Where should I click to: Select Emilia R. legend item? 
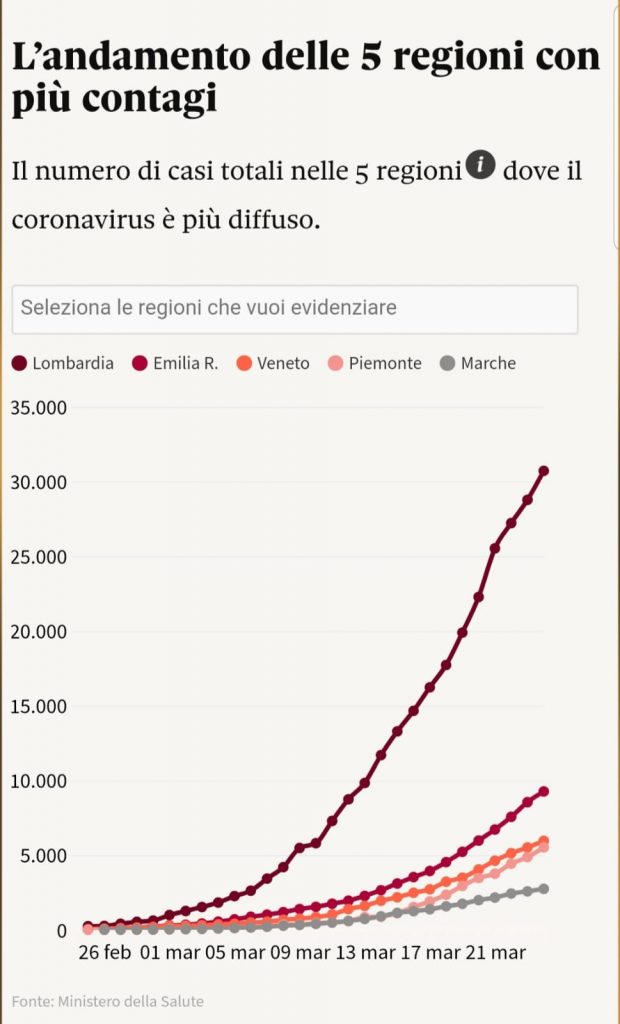pos(175,364)
